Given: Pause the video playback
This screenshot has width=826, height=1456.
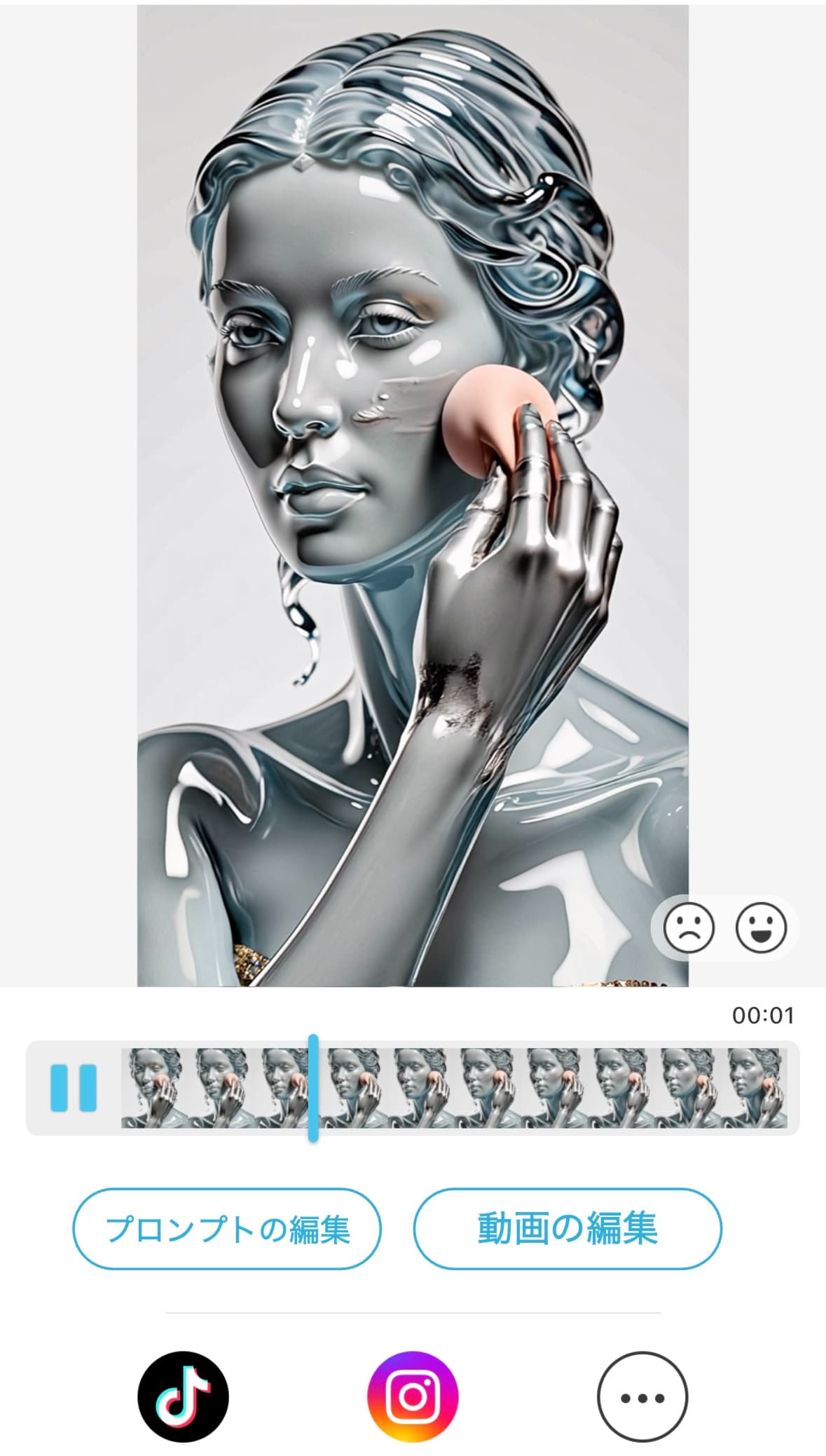Looking at the screenshot, I should pos(74,1088).
